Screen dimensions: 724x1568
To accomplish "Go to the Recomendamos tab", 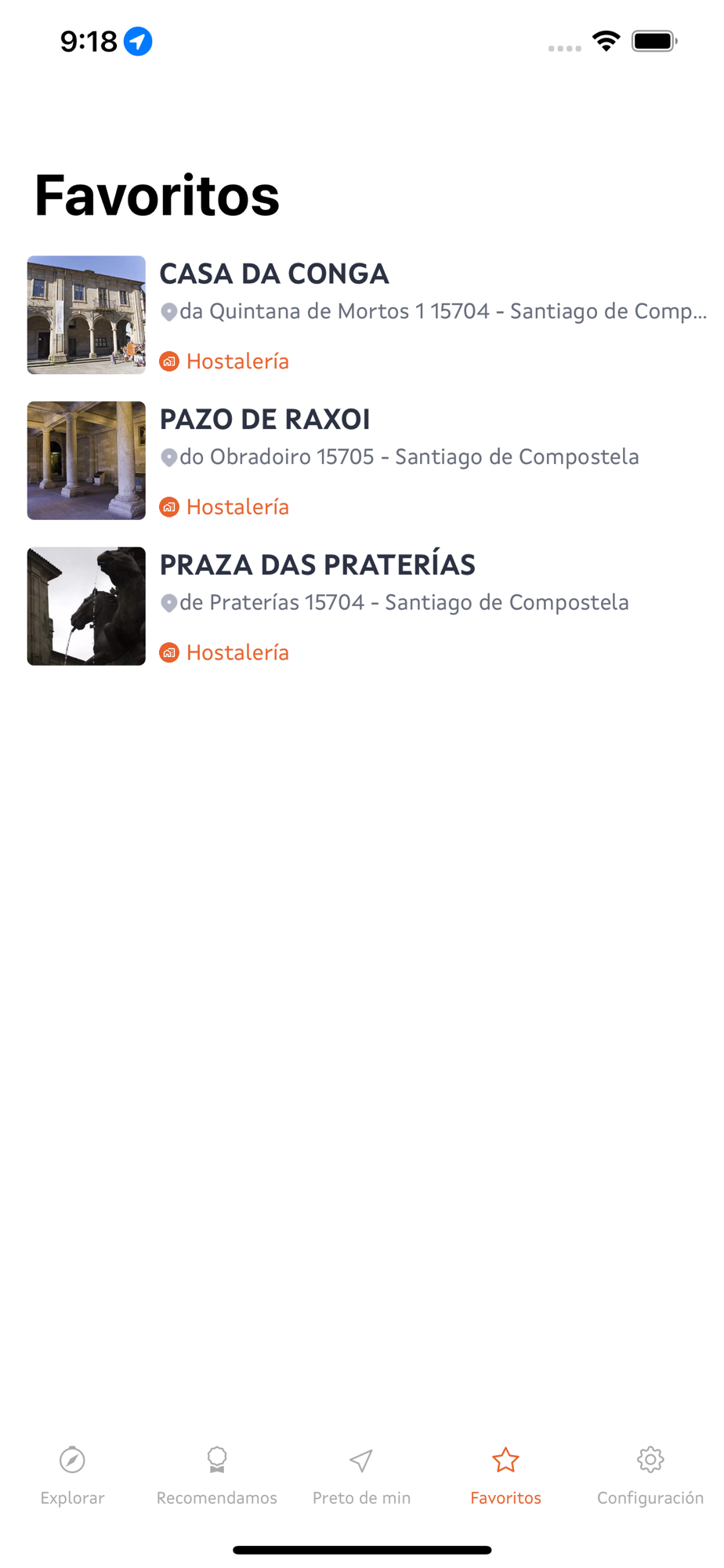I will pyautogui.click(x=217, y=1475).
